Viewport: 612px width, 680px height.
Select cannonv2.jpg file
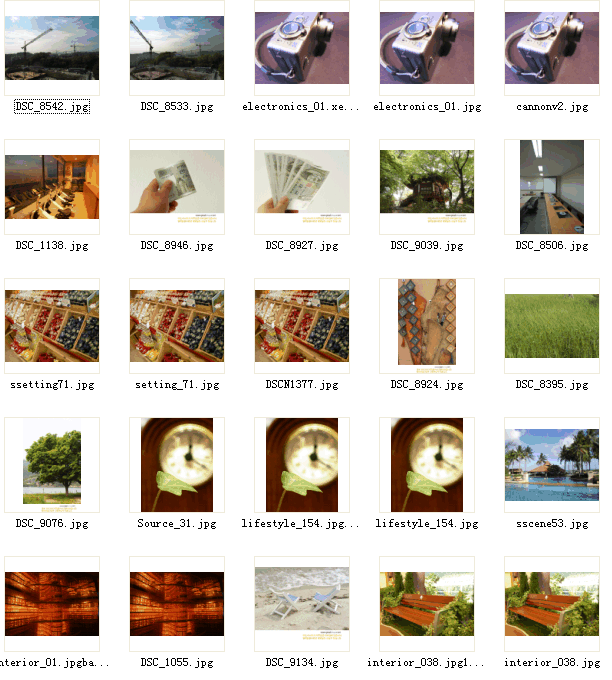click(x=552, y=48)
